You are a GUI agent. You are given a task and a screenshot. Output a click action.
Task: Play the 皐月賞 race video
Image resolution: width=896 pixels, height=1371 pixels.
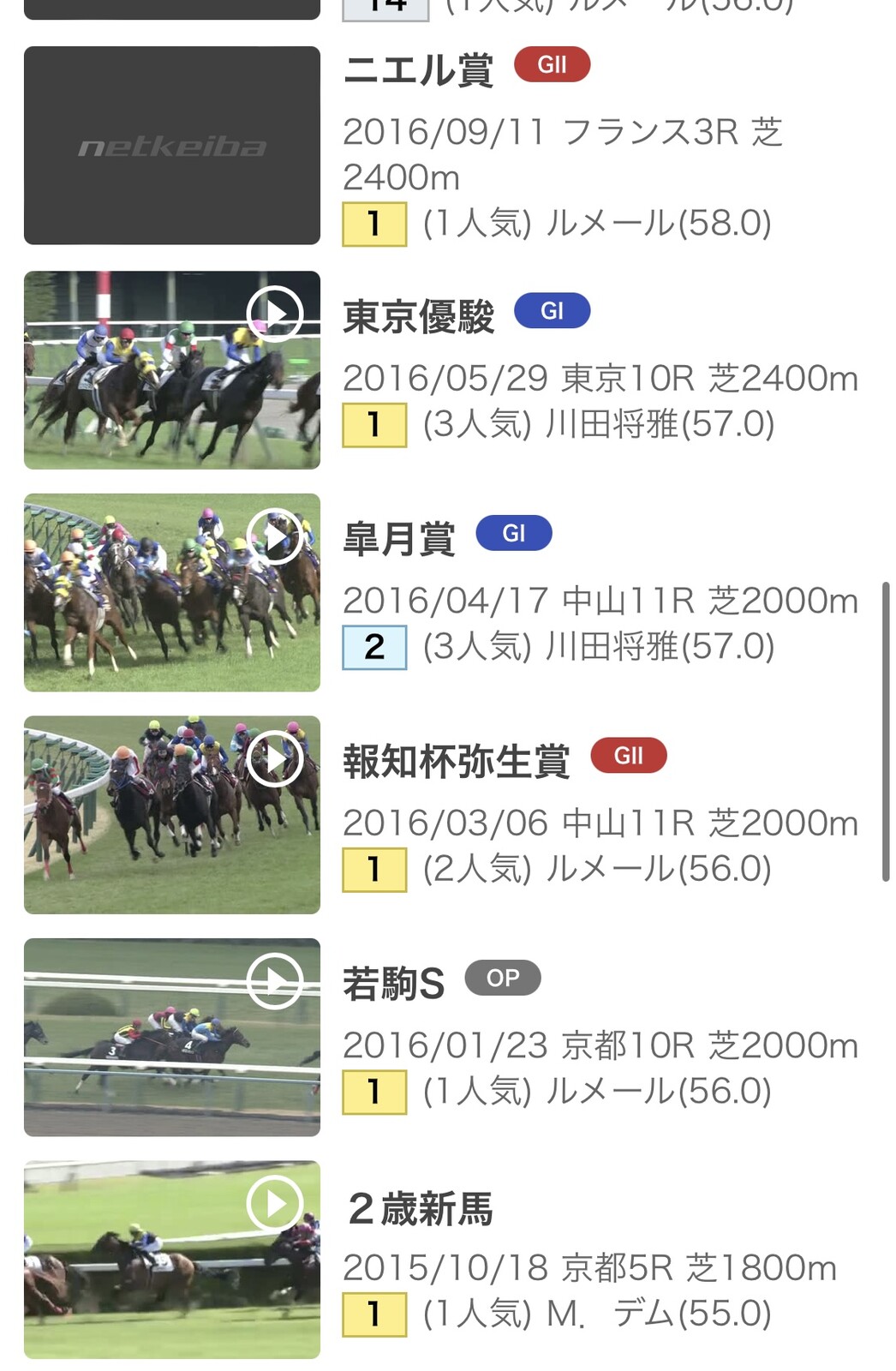click(x=274, y=537)
